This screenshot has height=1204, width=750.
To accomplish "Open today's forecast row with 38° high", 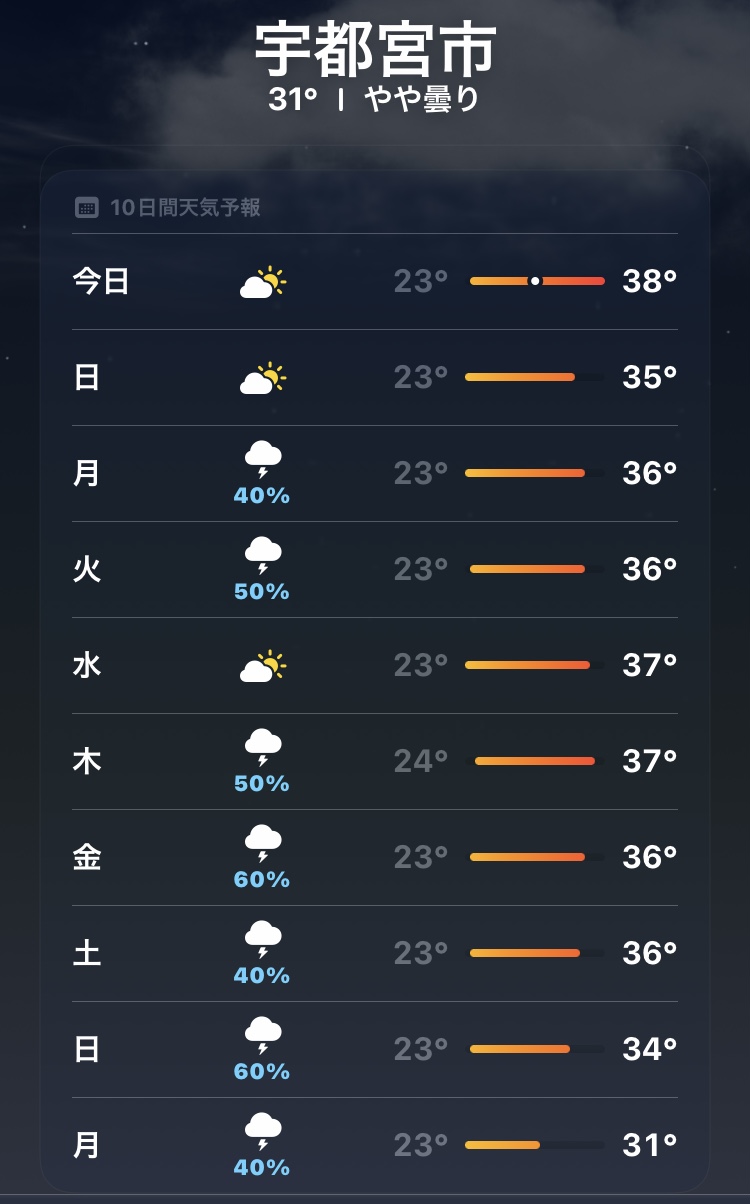I will 375,282.
